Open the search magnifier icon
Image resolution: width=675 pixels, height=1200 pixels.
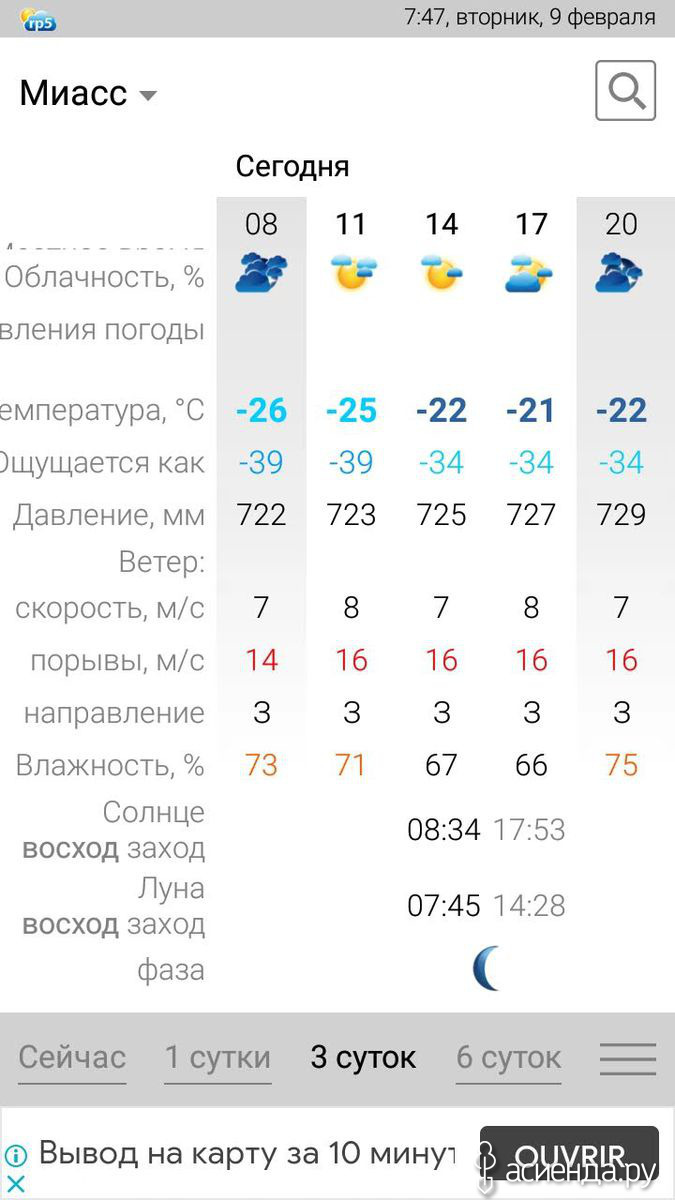pyautogui.click(x=626, y=91)
